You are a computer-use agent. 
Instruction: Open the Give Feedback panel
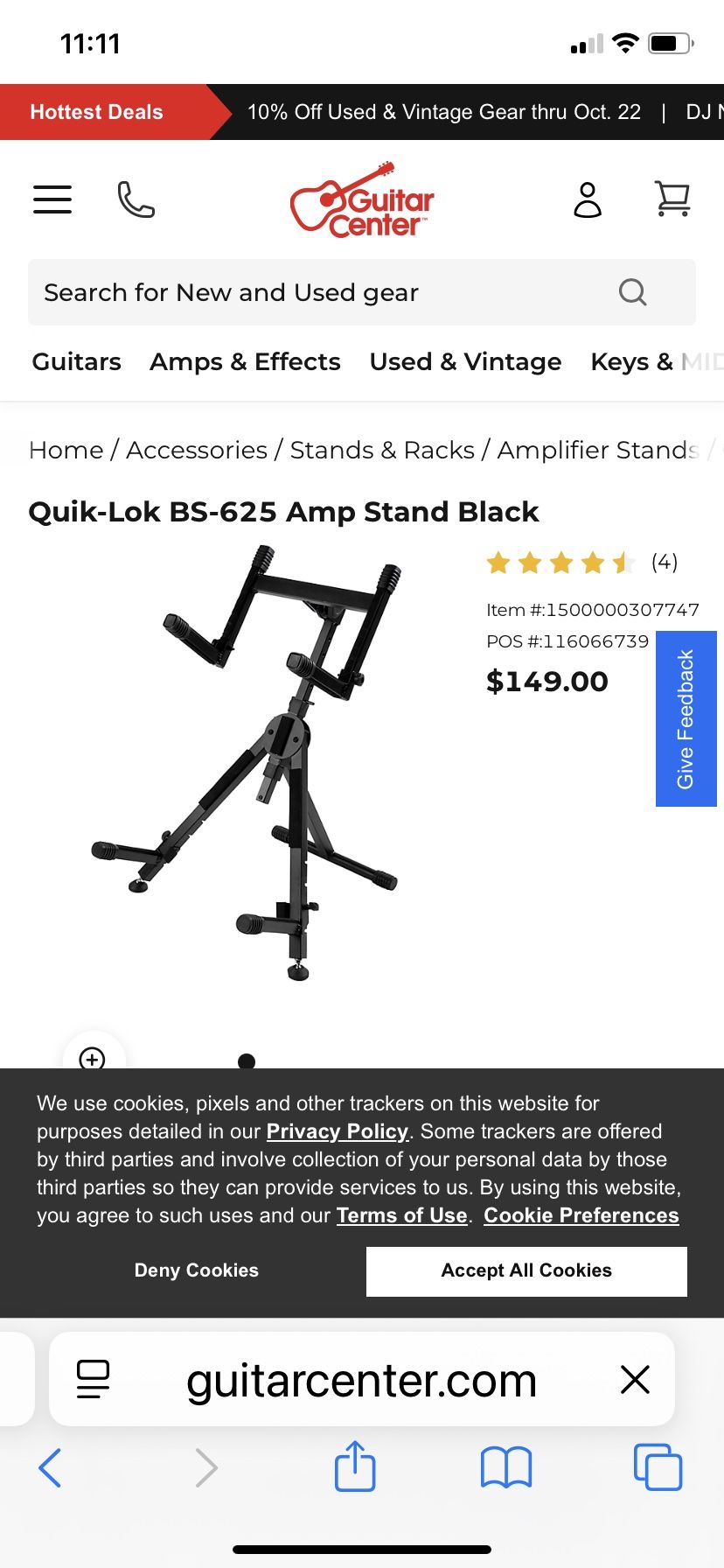[x=686, y=717]
